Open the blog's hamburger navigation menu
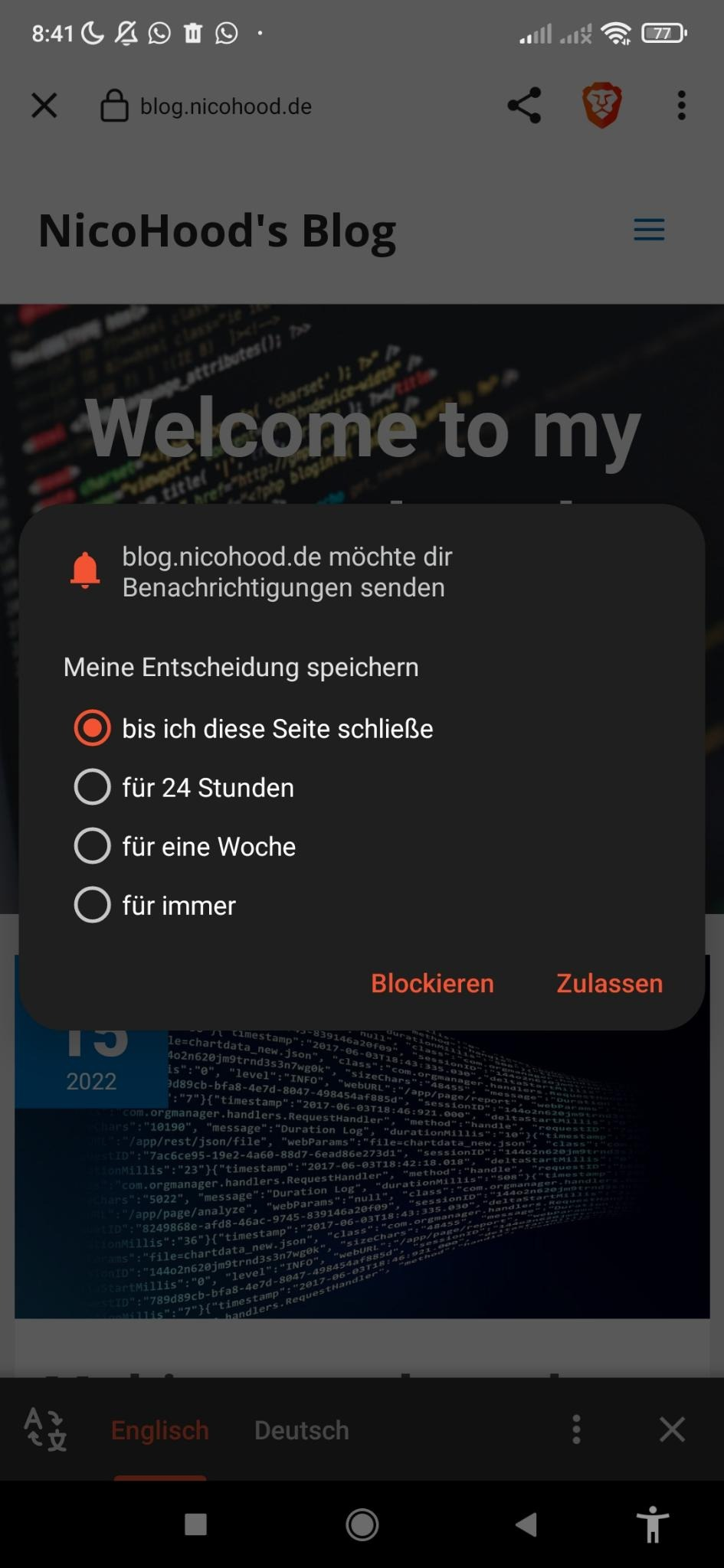724x1568 pixels. pos(648,230)
